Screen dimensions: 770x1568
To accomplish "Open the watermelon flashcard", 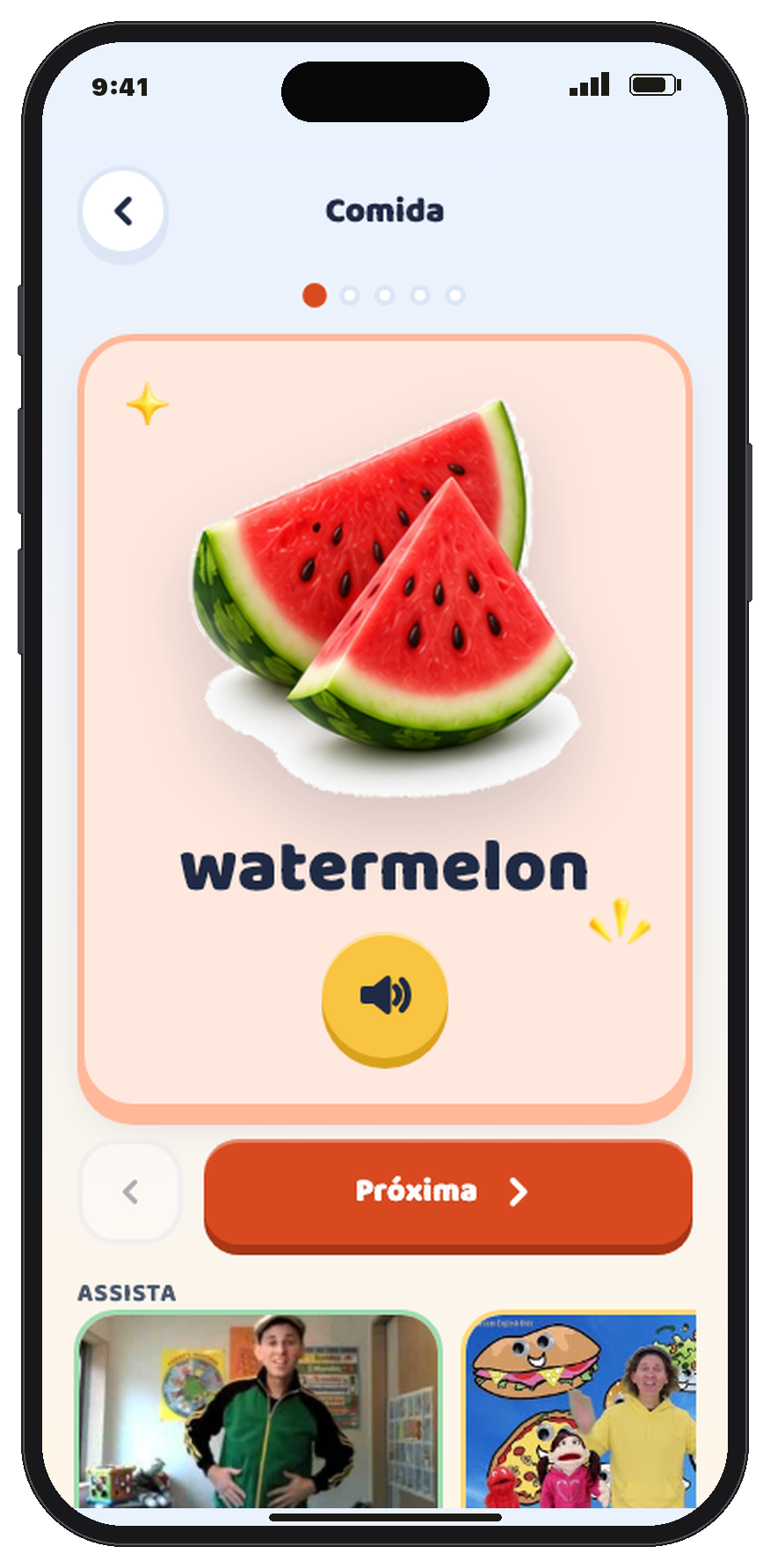I will [385, 728].
